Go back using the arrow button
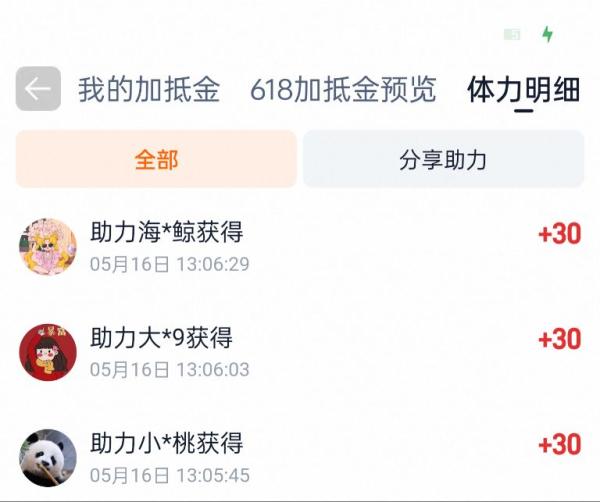The width and height of the screenshot is (600, 502). tap(38, 89)
